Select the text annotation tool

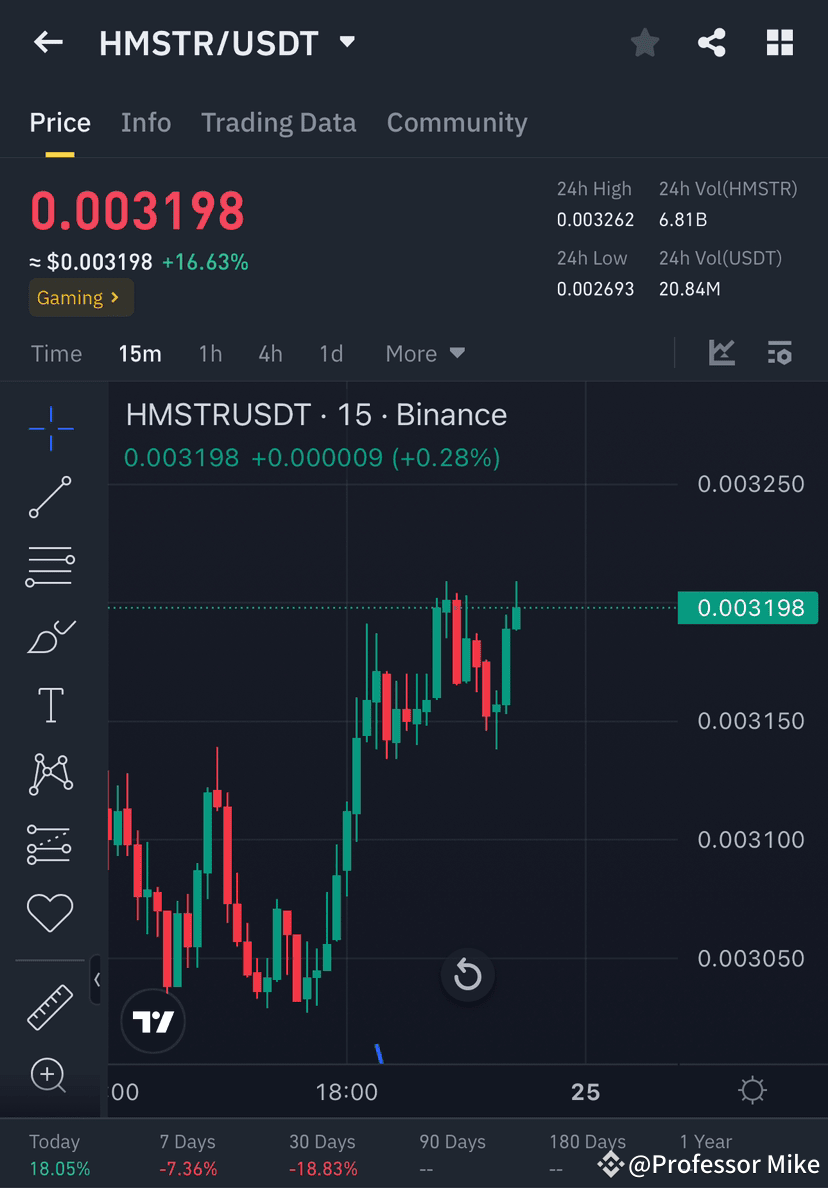pos(50,705)
